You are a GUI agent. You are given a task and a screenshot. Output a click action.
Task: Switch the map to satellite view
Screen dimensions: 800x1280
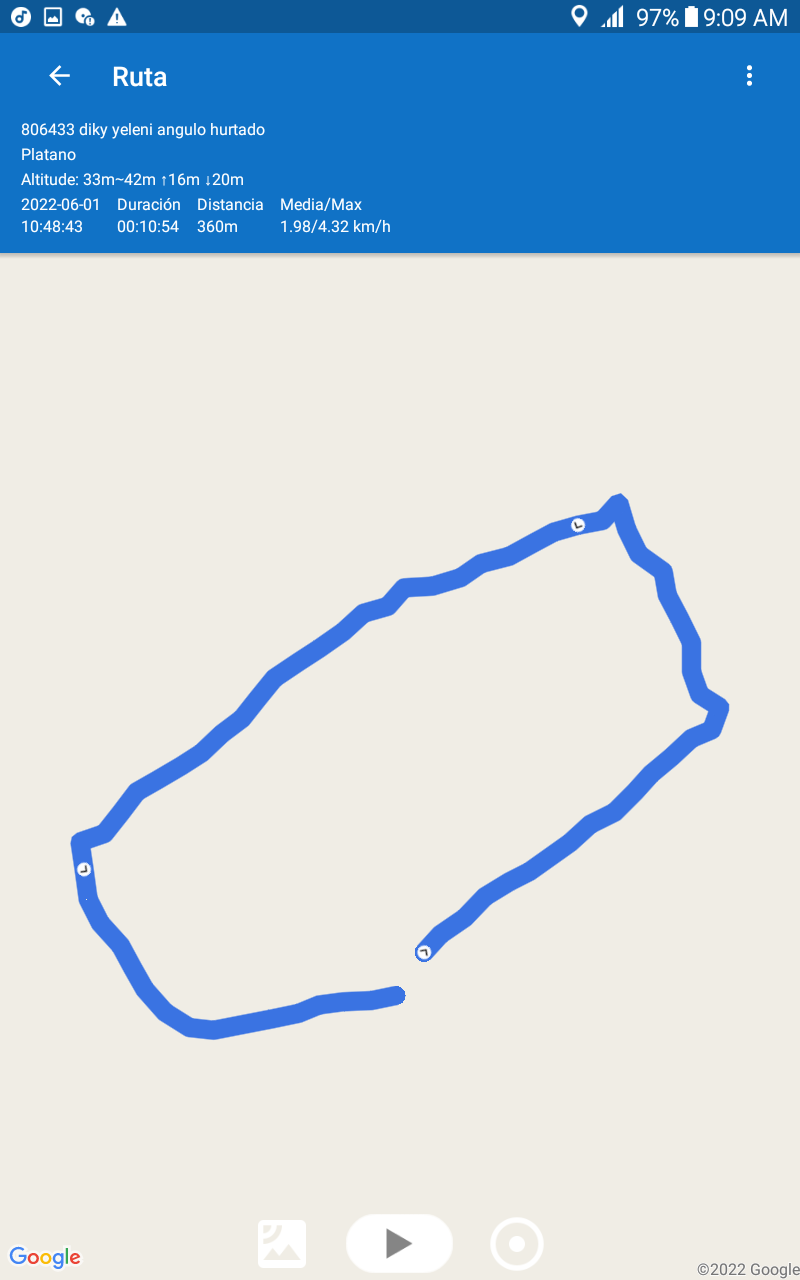[x=282, y=1244]
